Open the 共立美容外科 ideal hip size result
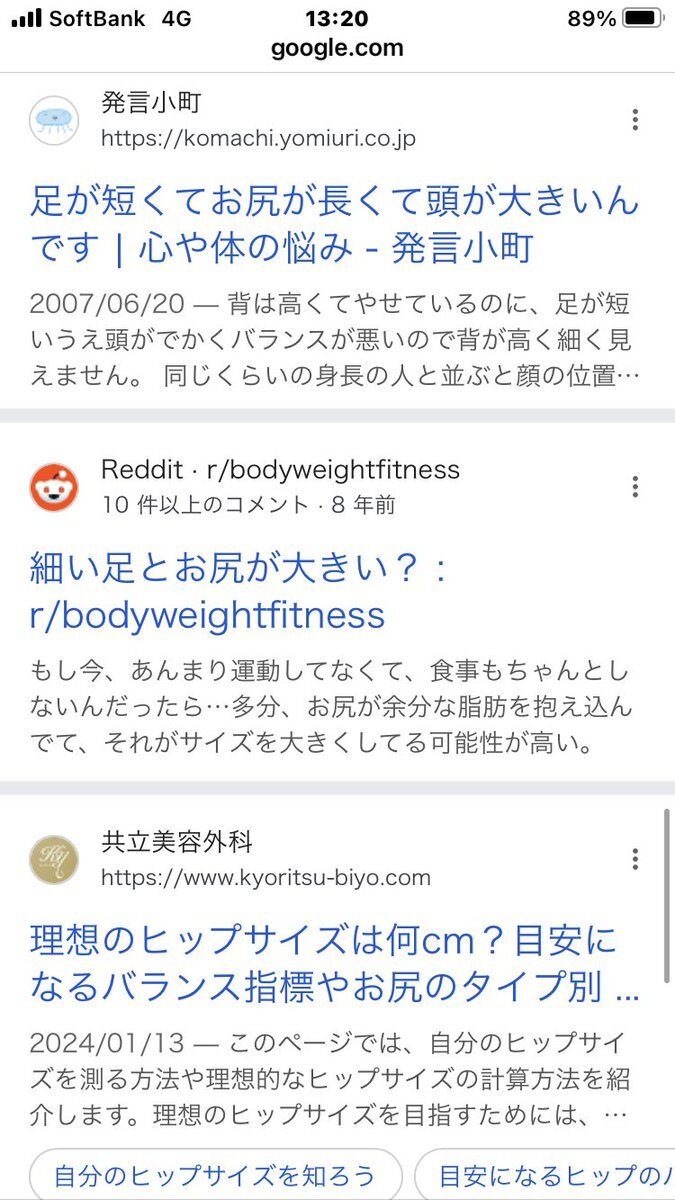 coord(335,962)
